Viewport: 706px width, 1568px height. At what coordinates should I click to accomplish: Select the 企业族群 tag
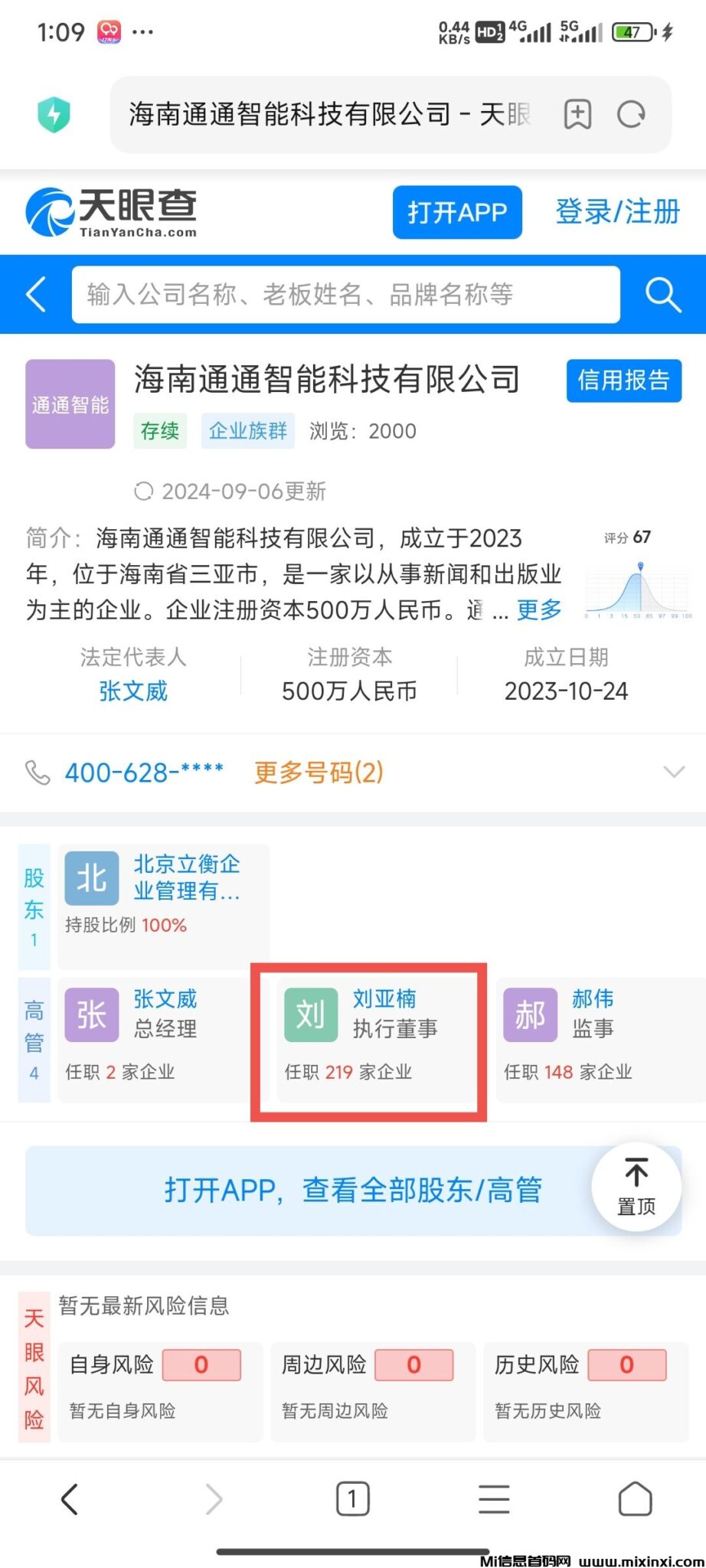click(x=247, y=431)
